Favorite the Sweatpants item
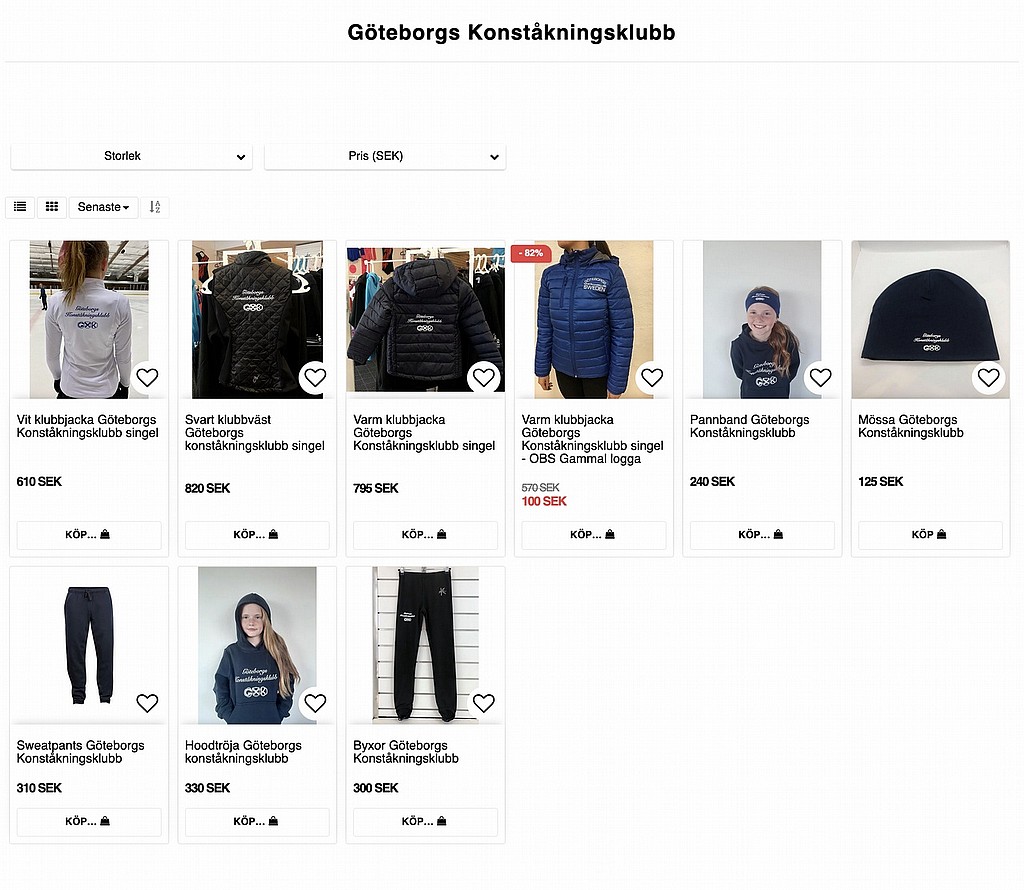 point(147,703)
